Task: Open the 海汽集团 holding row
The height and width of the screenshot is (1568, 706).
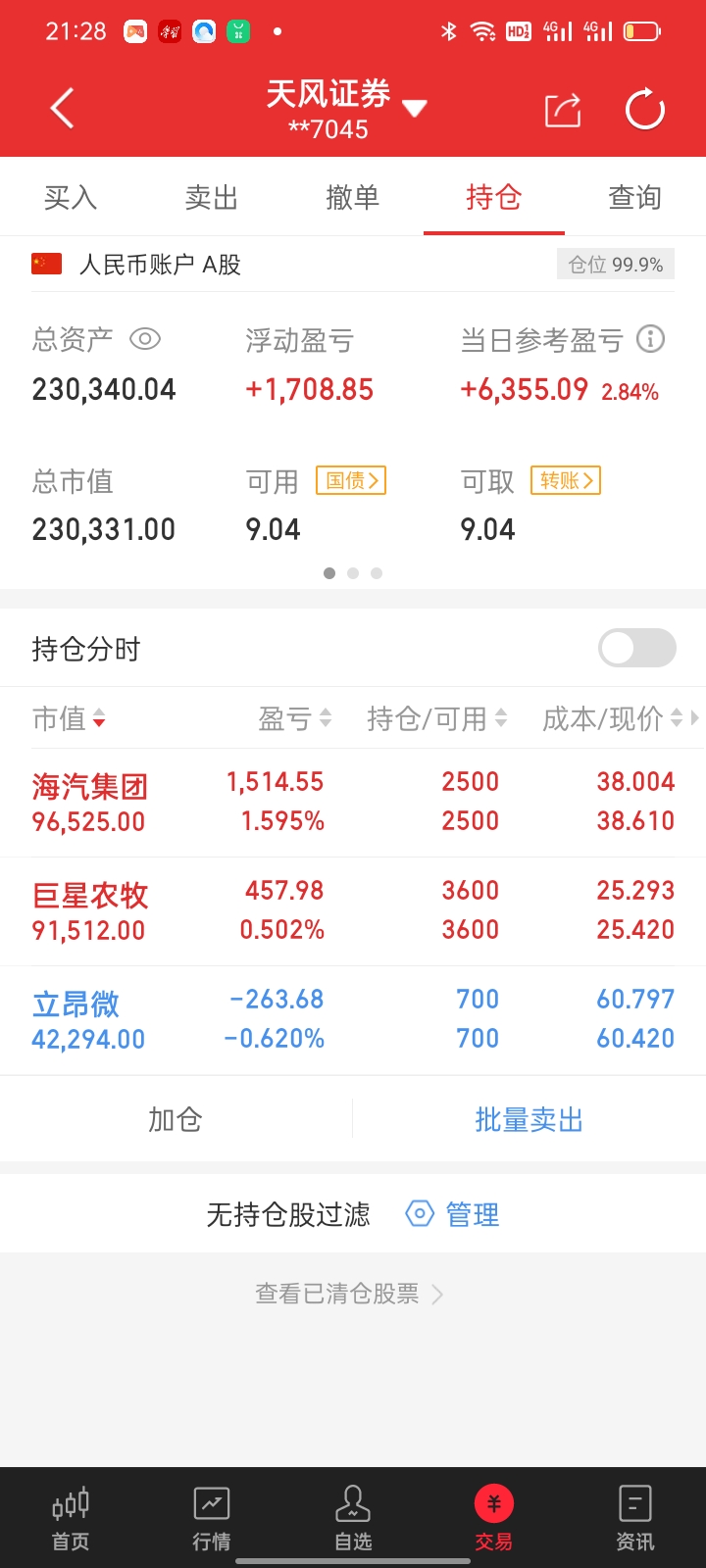Action: pos(353,802)
